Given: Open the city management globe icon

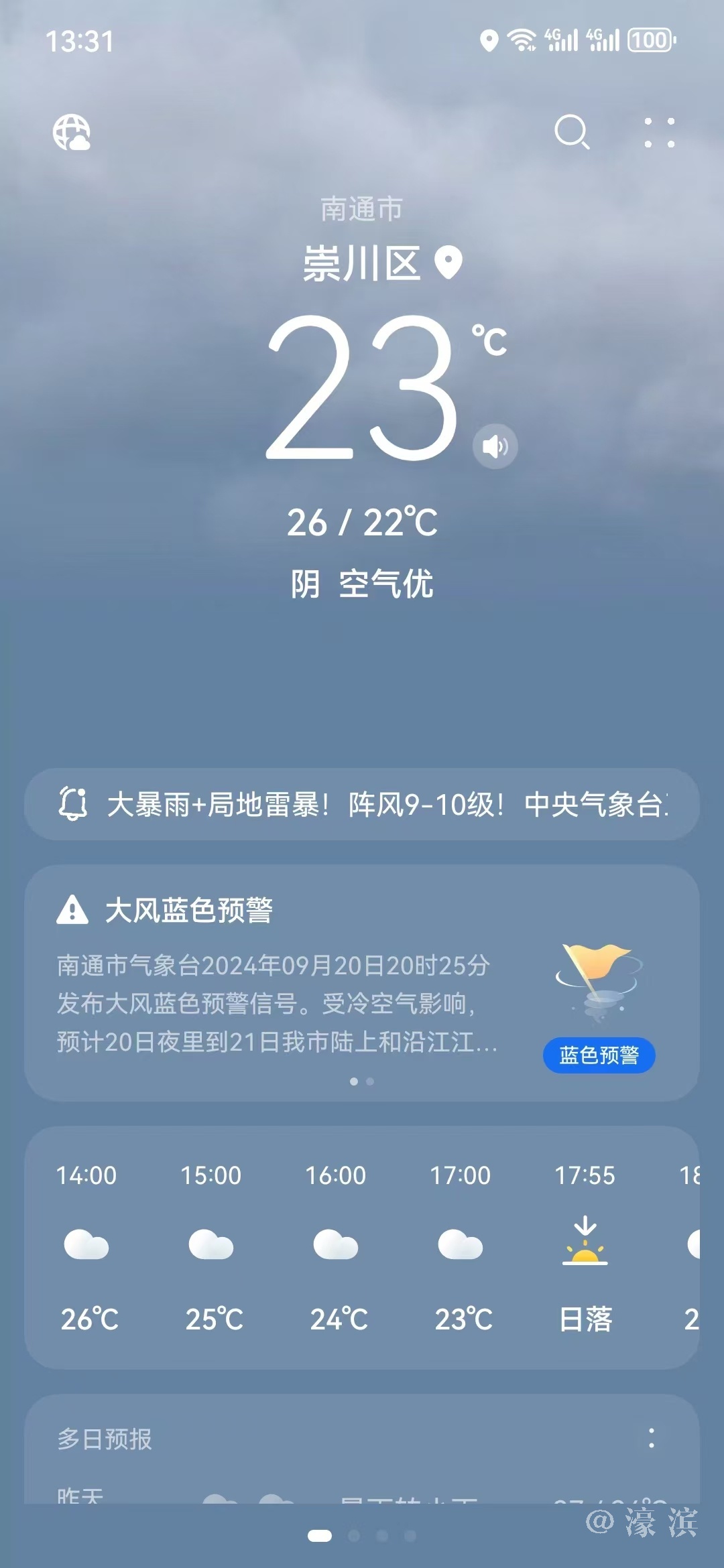Looking at the screenshot, I should click(x=72, y=133).
